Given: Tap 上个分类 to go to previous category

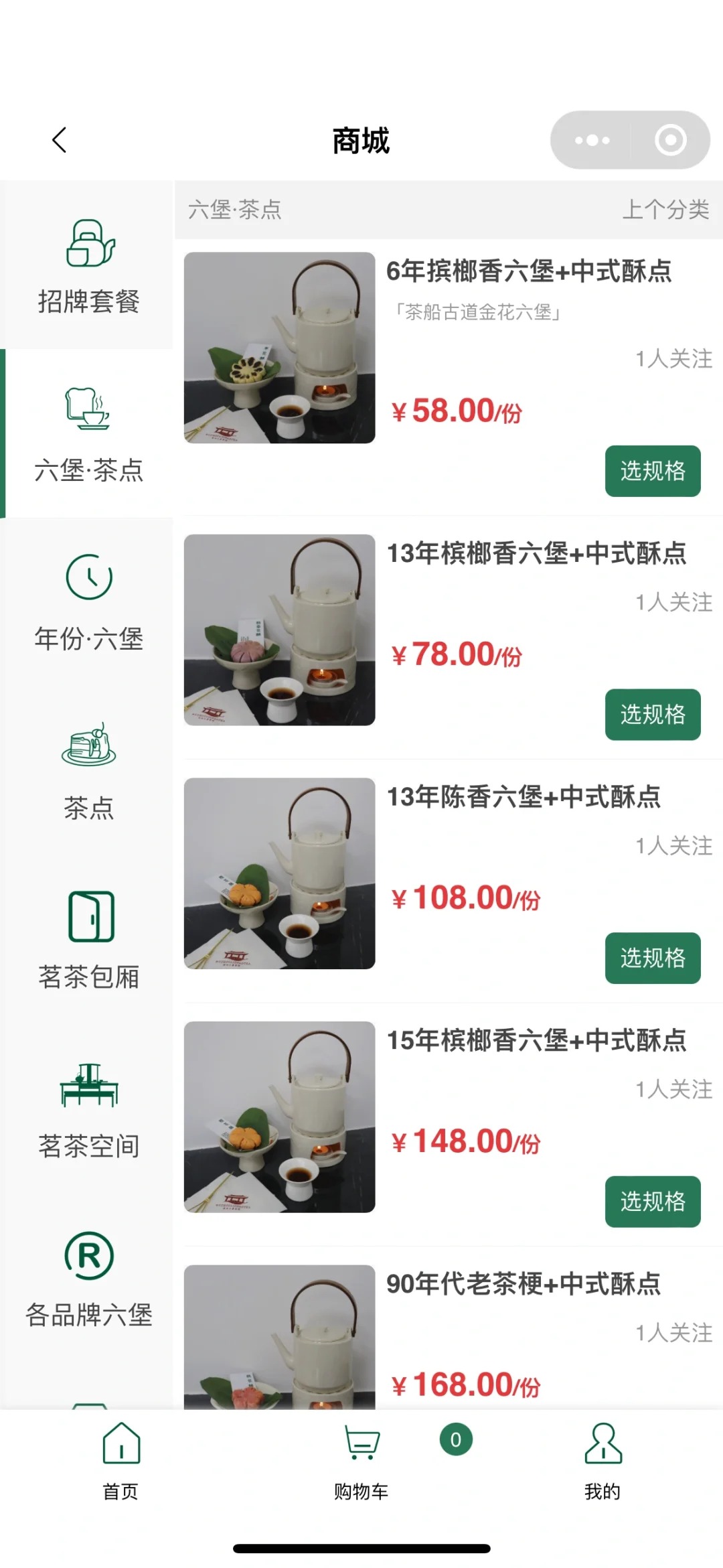Looking at the screenshot, I should pyautogui.click(x=665, y=210).
